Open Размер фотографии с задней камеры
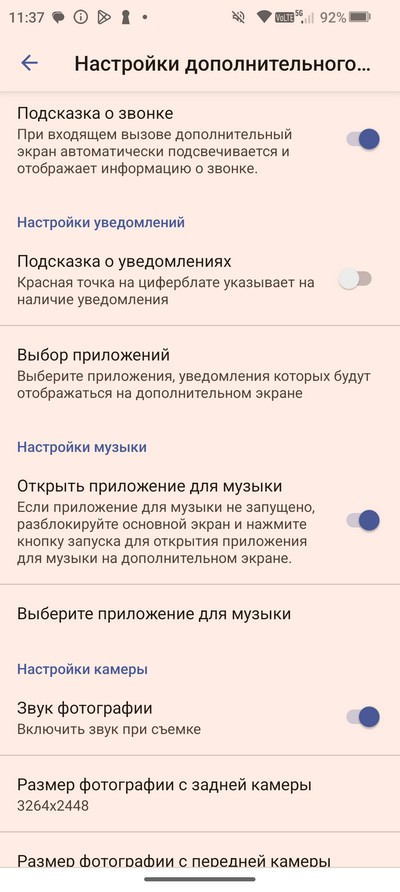This screenshot has width=400, height=892. coord(200,794)
